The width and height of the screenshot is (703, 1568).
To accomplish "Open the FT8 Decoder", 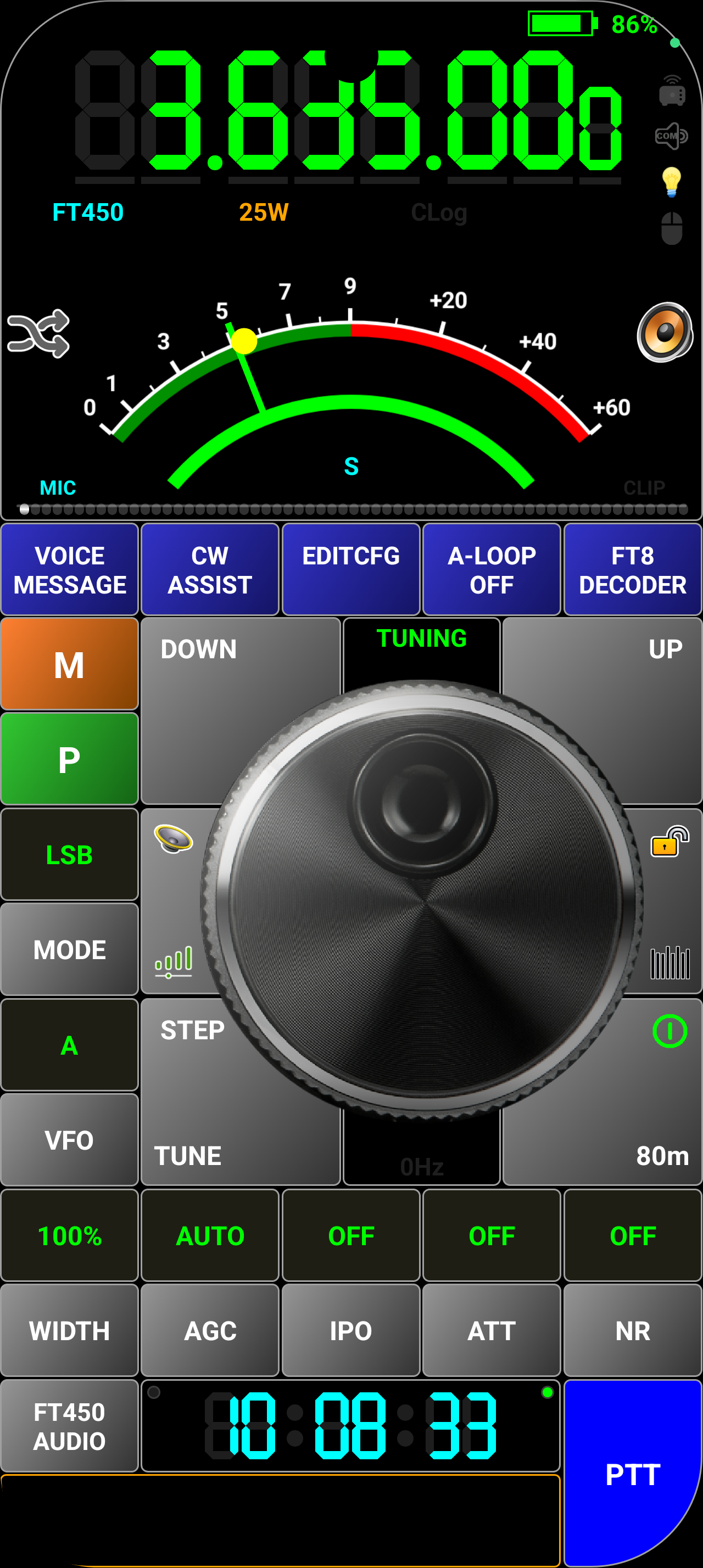I will [x=632, y=570].
